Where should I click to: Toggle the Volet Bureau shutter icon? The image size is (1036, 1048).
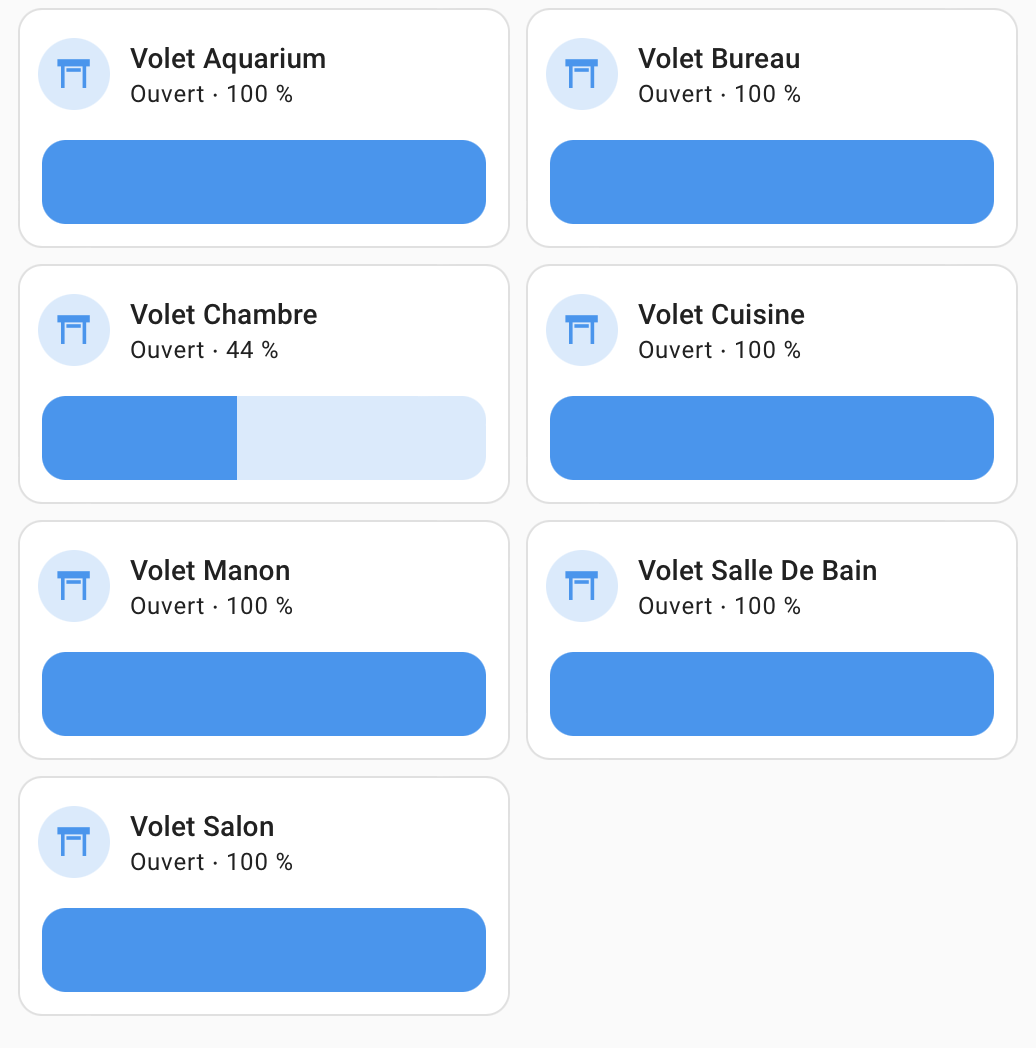pos(582,74)
